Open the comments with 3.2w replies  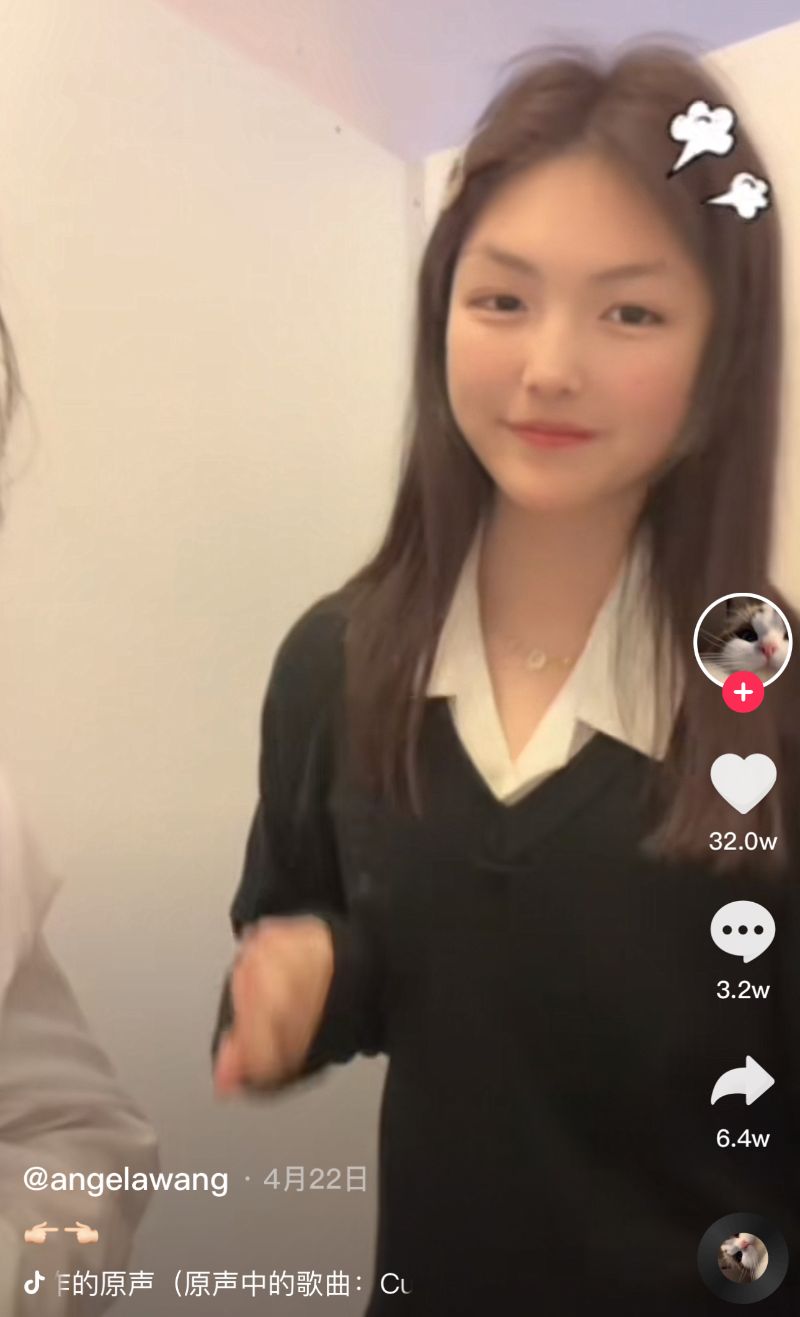pyautogui.click(x=743, y=931)
